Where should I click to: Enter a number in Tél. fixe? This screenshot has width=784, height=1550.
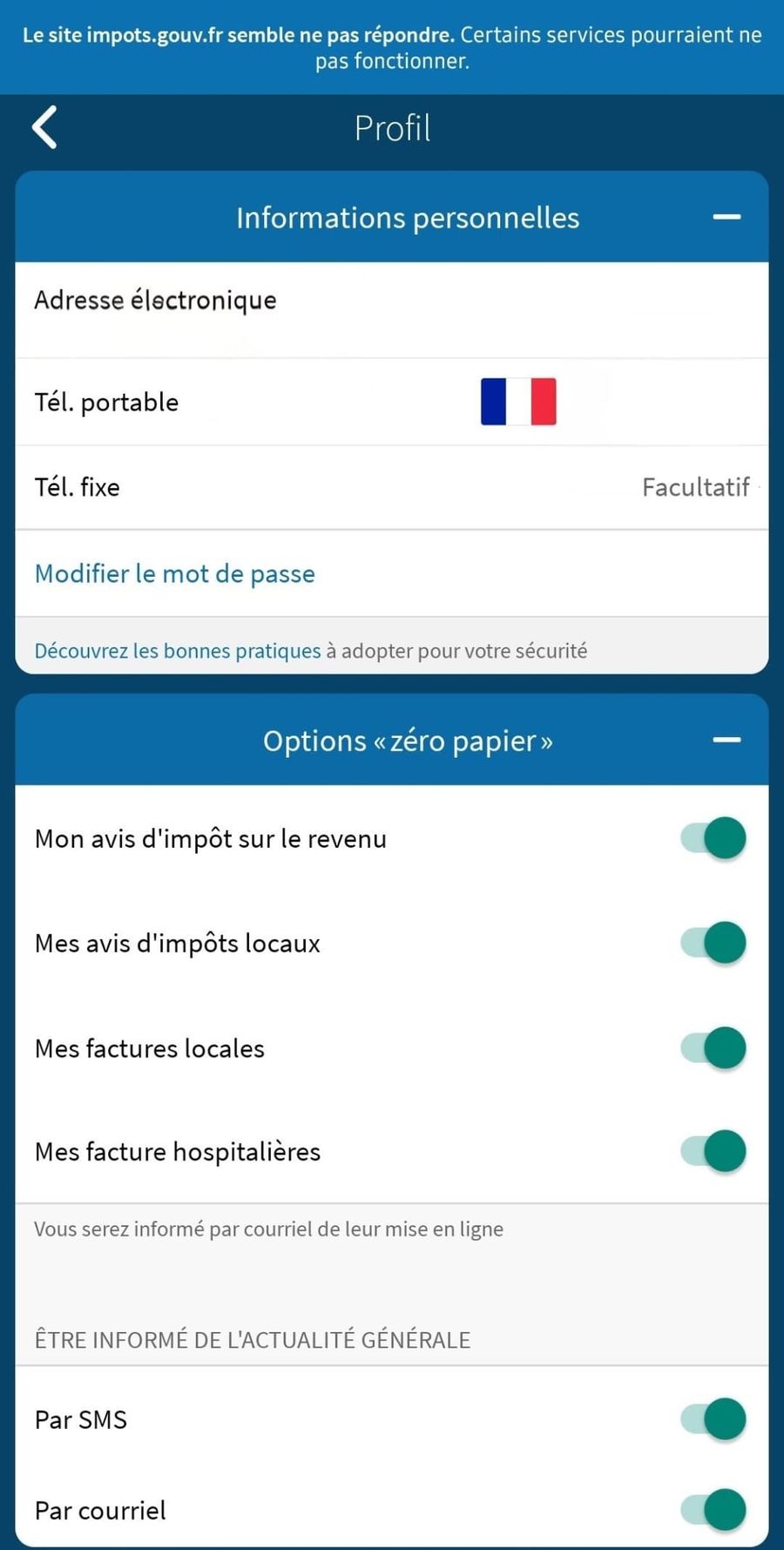pyautogui.click(x=679, y=487)
